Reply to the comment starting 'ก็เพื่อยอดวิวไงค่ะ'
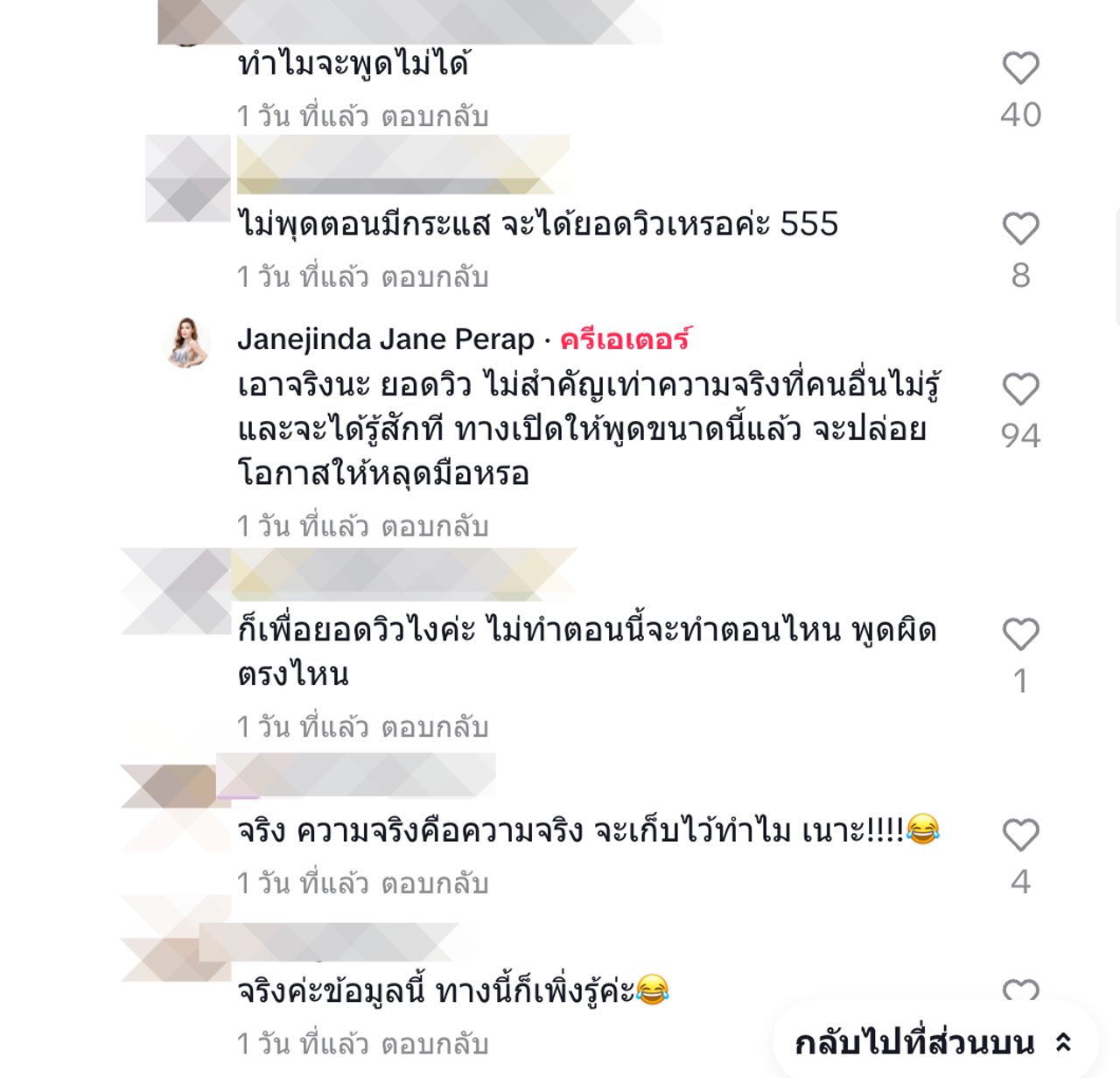Screen dimensions: 1120x1078 tap(434, 727)
